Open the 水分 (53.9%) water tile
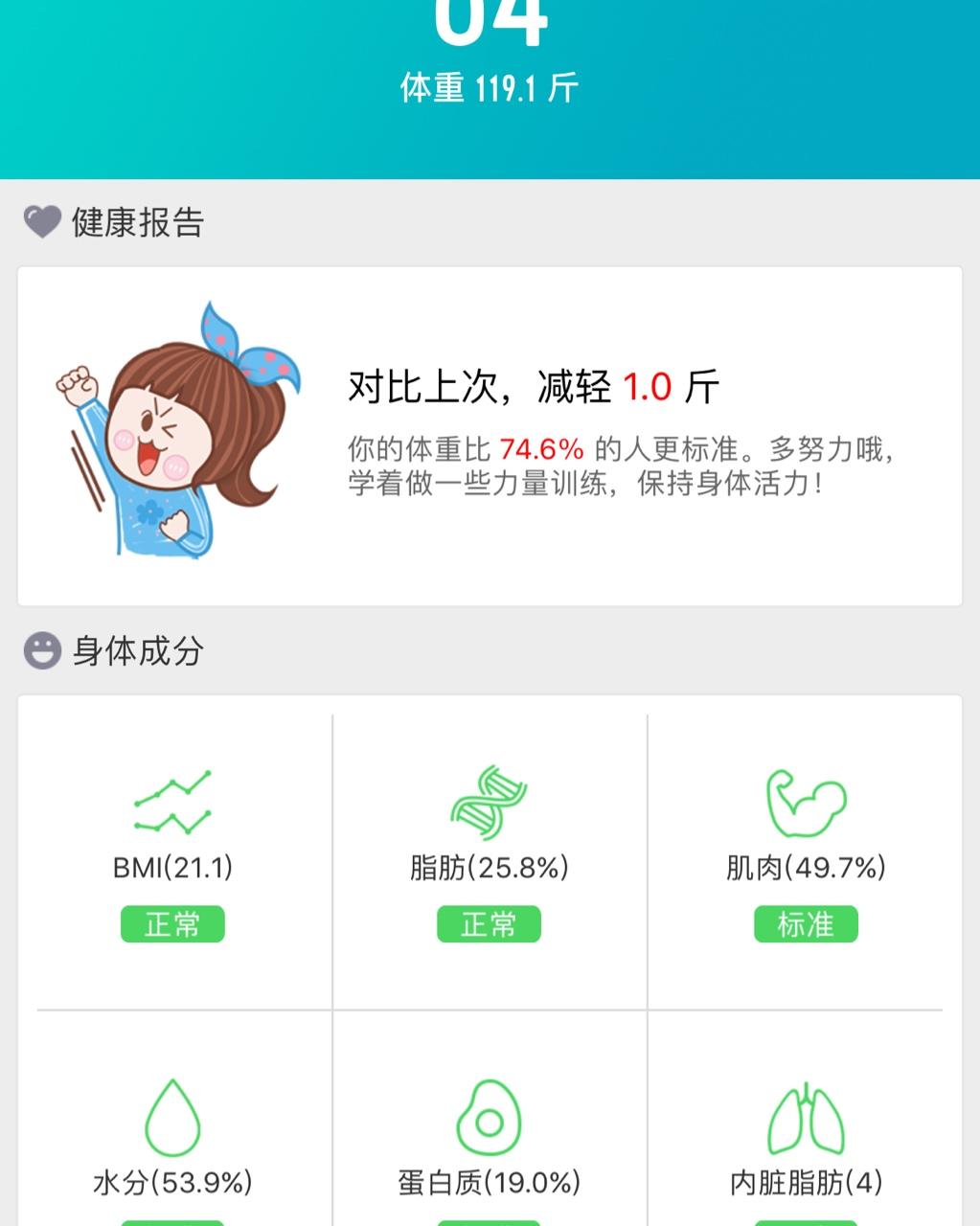This screenshot has height=1226, width=980. pyautogui.click(x=173, y=1140)
